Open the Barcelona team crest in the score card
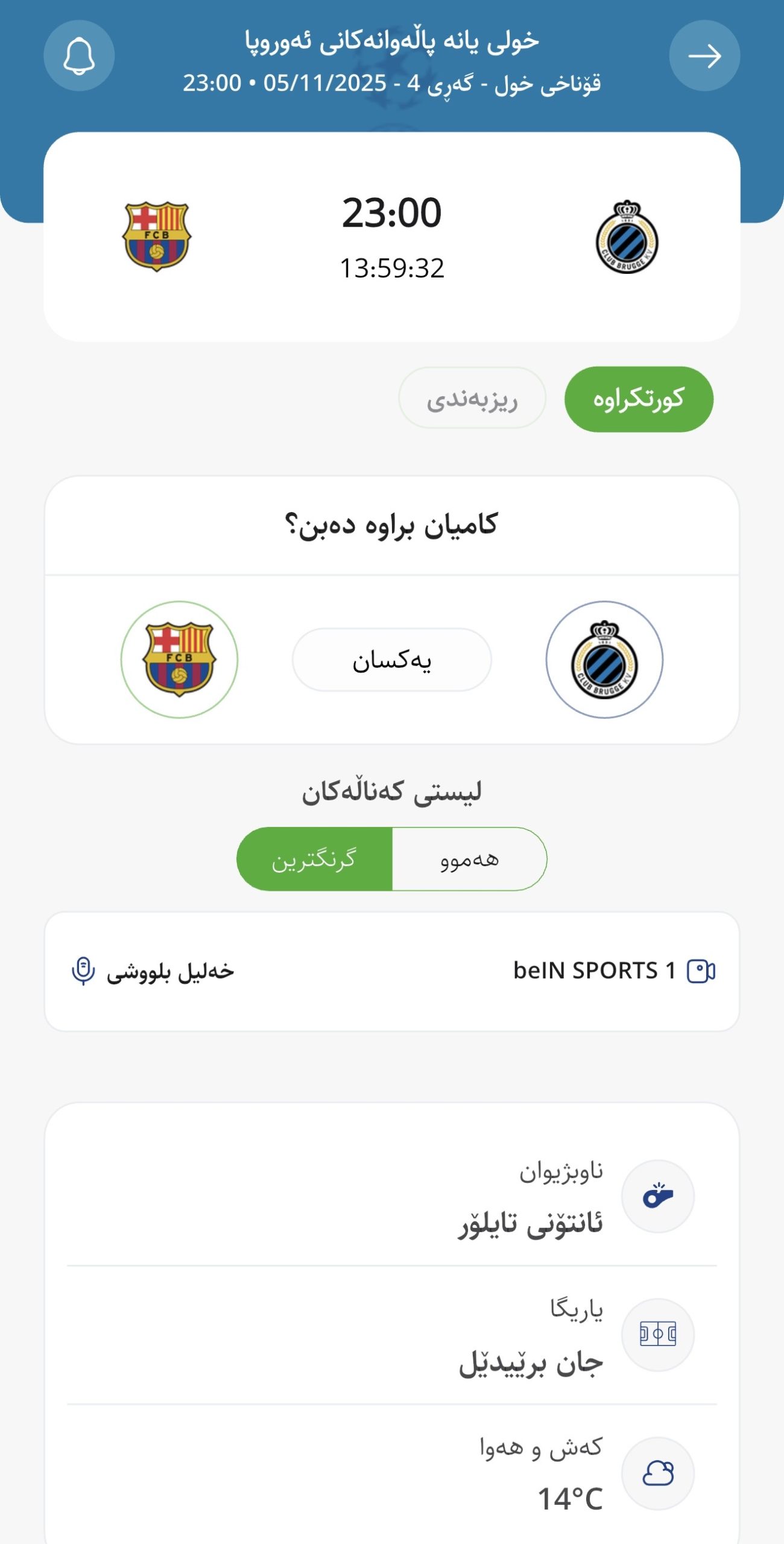 coord(157,236)
